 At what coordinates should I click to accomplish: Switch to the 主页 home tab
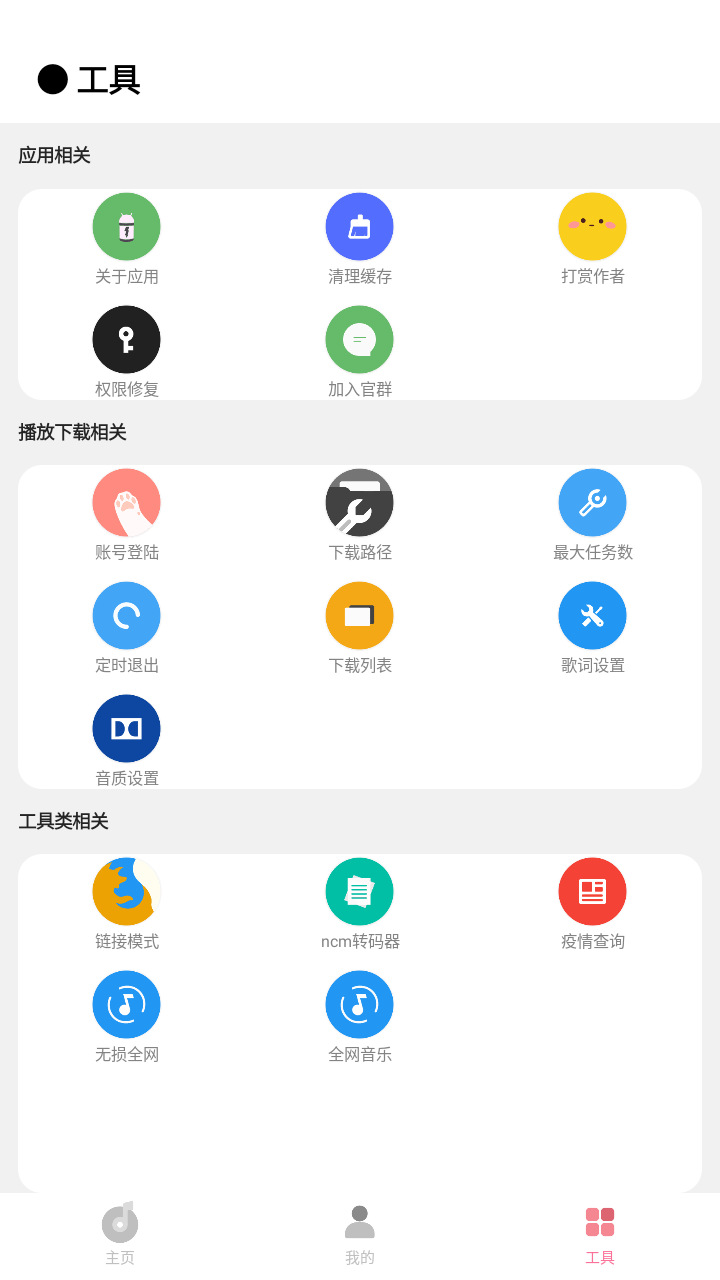tap(120, 1230)
